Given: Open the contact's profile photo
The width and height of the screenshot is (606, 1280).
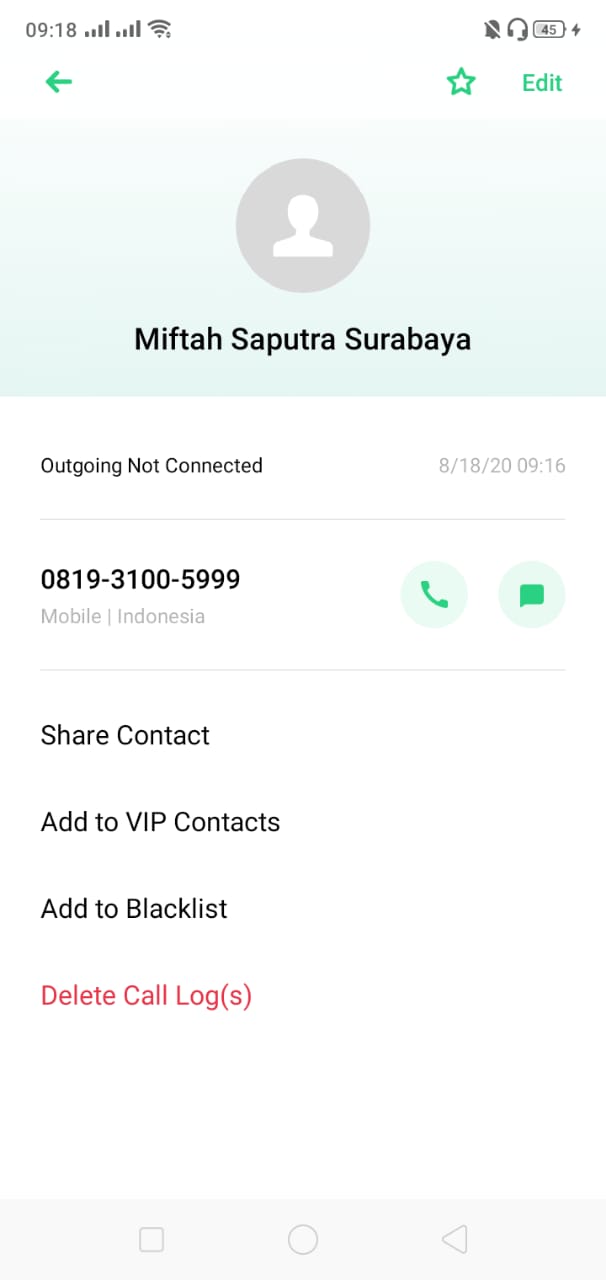Looking at the screenshot, I should [303, 226].
